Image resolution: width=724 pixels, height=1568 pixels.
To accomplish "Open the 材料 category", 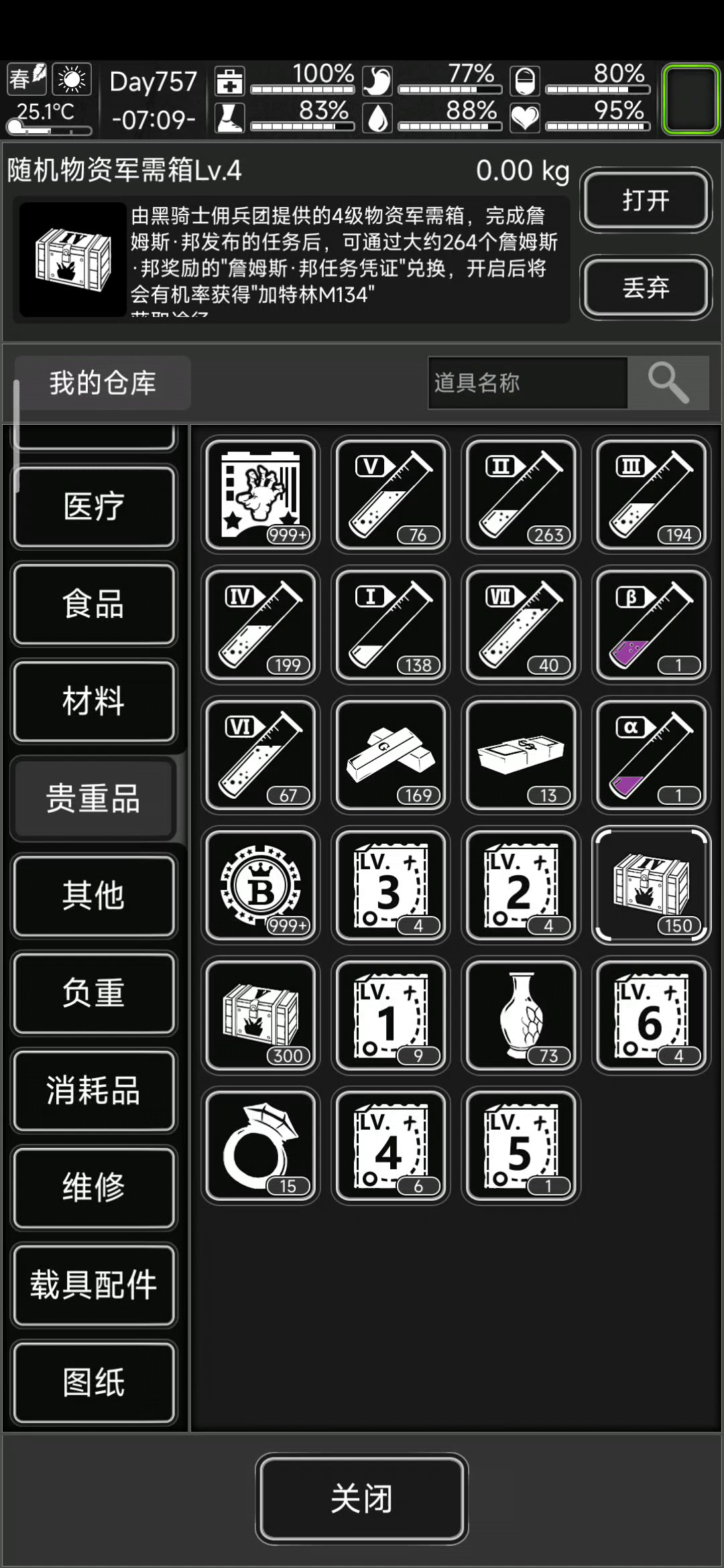I will tap(94, 701).
